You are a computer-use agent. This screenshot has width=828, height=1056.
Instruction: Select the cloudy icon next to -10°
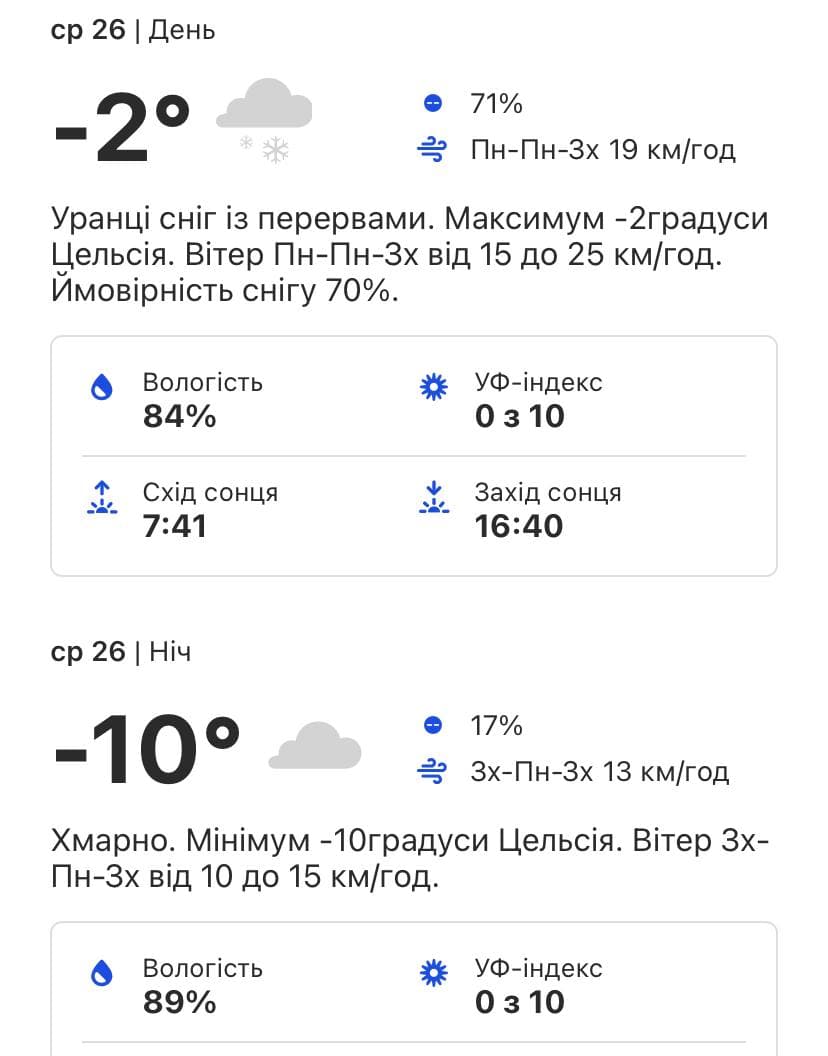tap(315, 744)
